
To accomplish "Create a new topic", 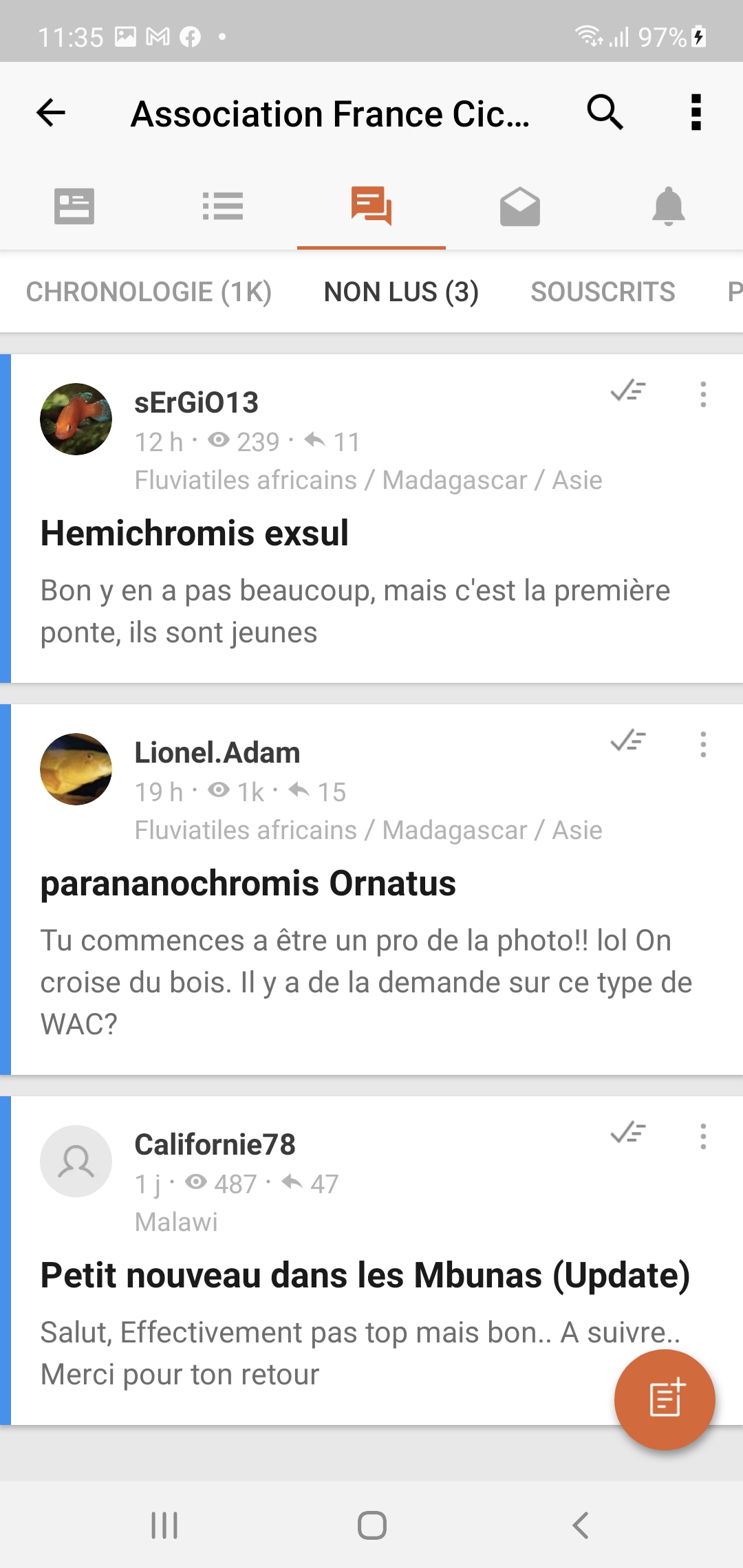I will point(665,1400).
